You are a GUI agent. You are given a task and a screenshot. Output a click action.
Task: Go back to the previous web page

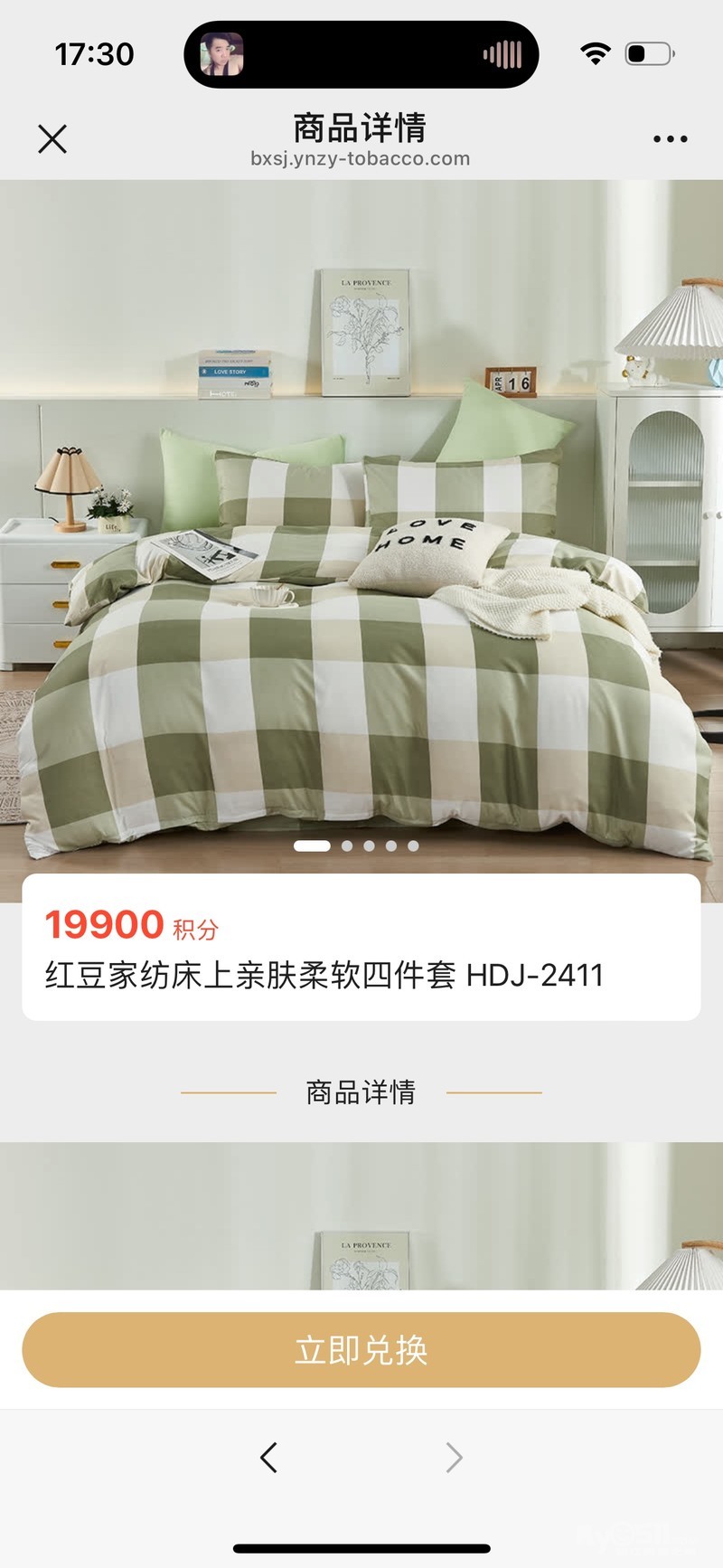[268, 1457]
